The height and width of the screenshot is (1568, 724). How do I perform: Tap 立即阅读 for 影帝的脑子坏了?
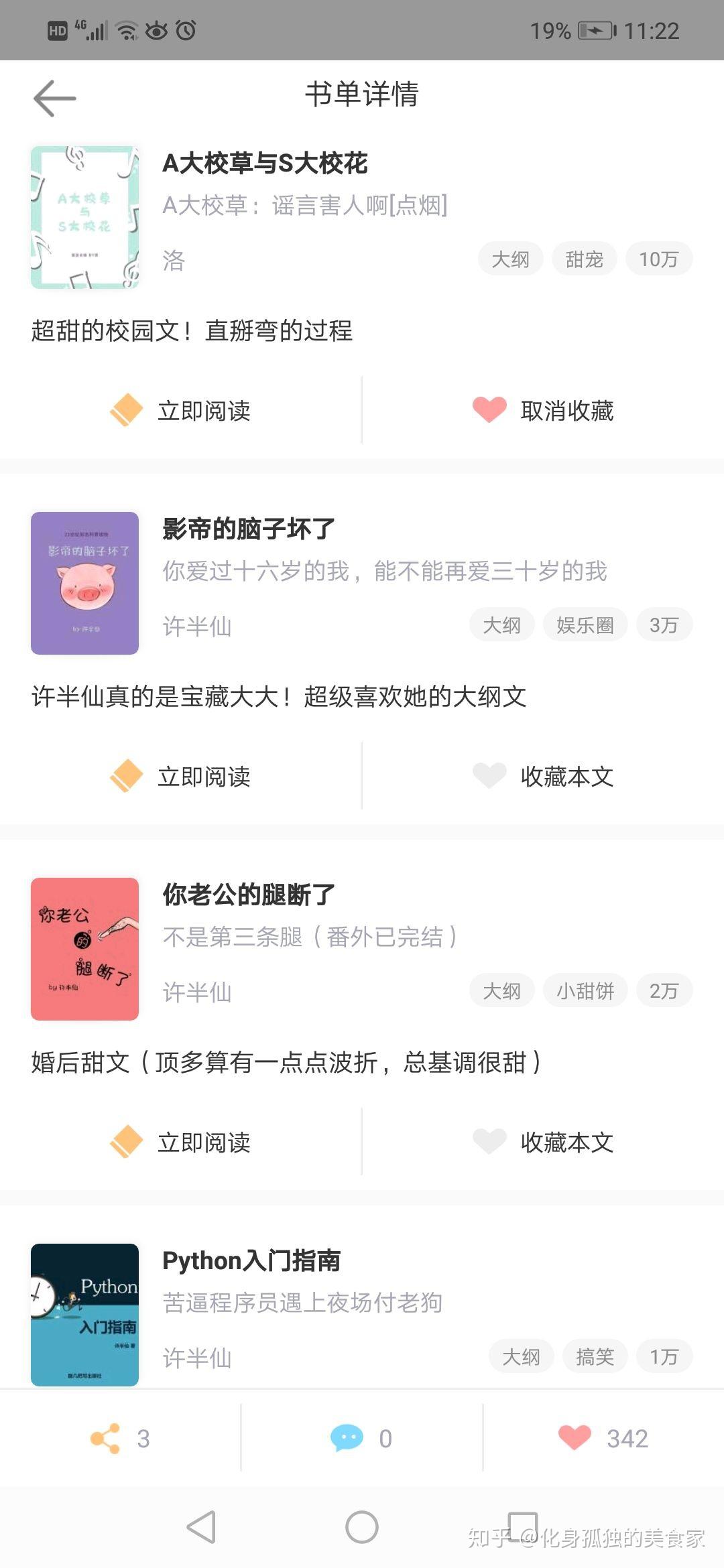[181, 776]
